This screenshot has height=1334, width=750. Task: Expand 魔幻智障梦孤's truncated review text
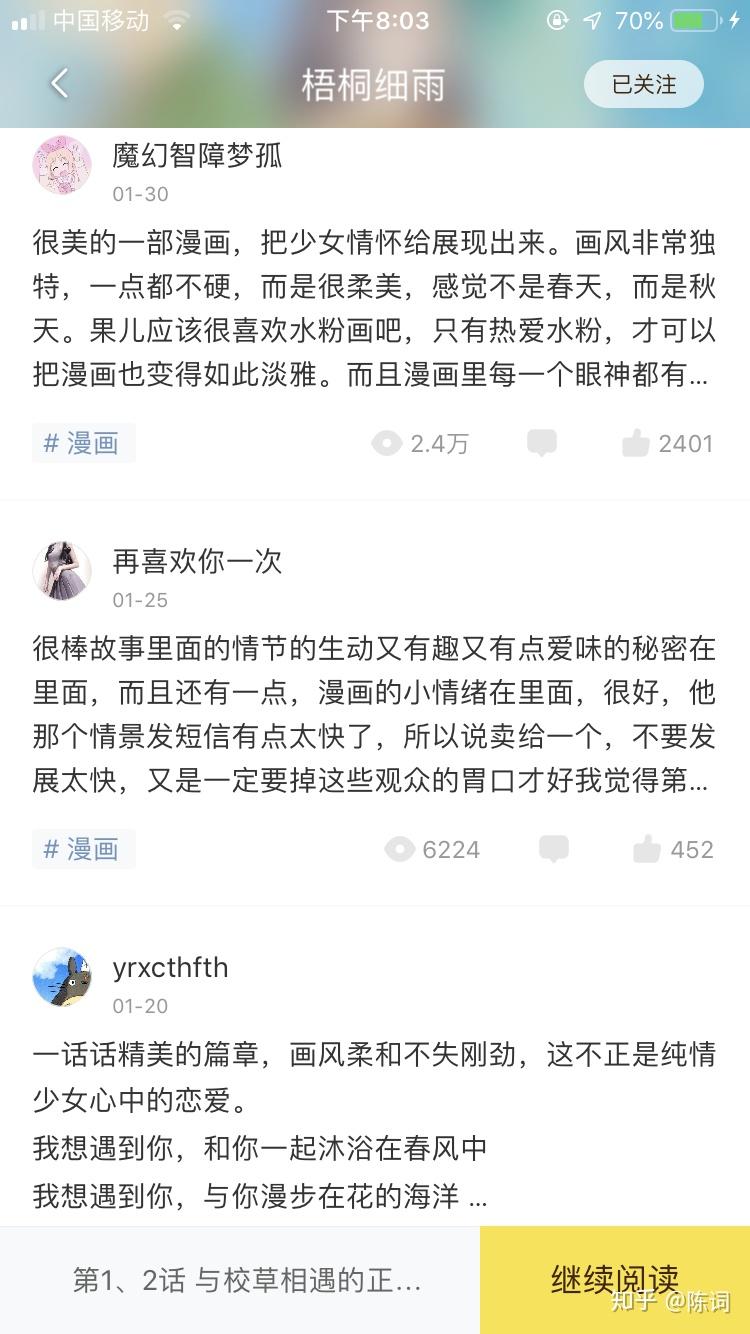pyautogui.click(x=374, y=309)
